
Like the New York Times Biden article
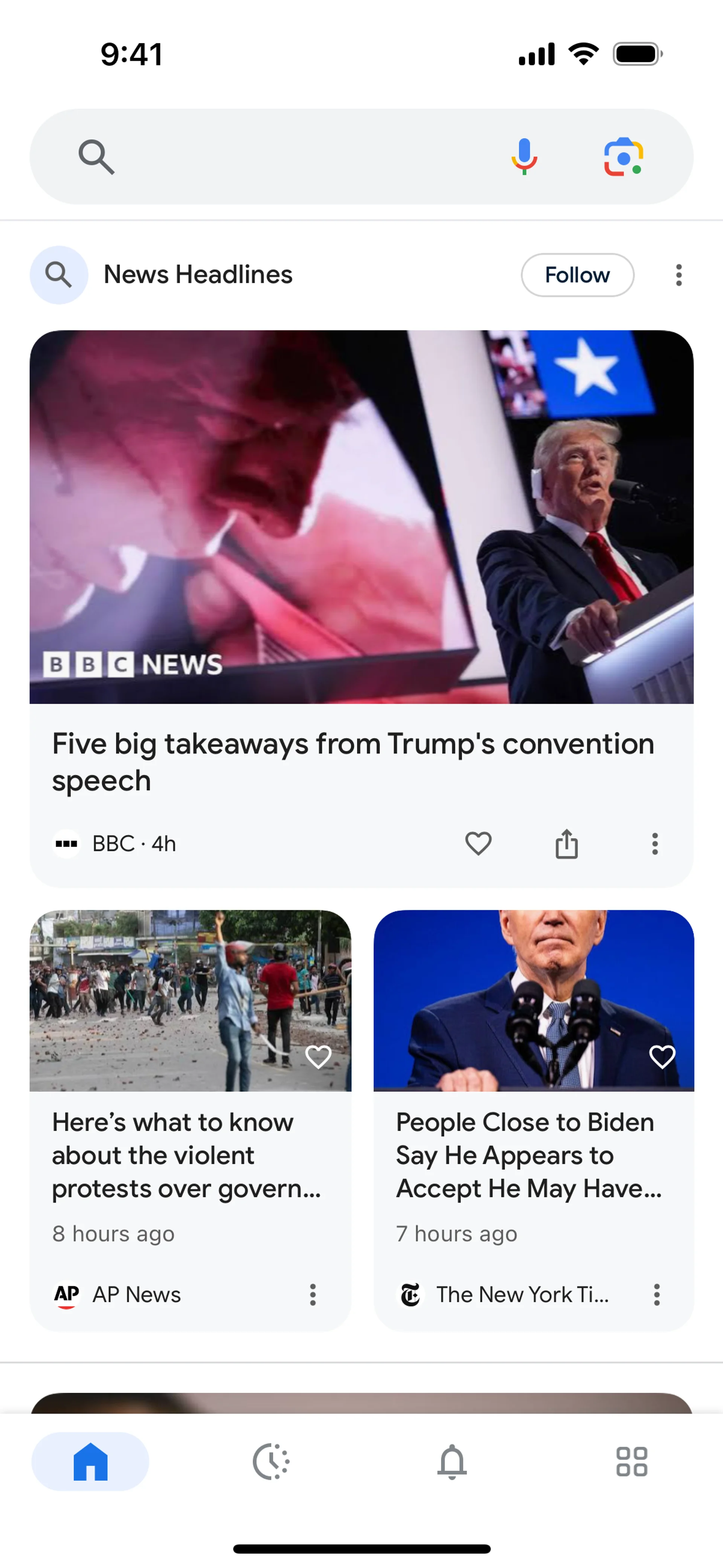662,1057
